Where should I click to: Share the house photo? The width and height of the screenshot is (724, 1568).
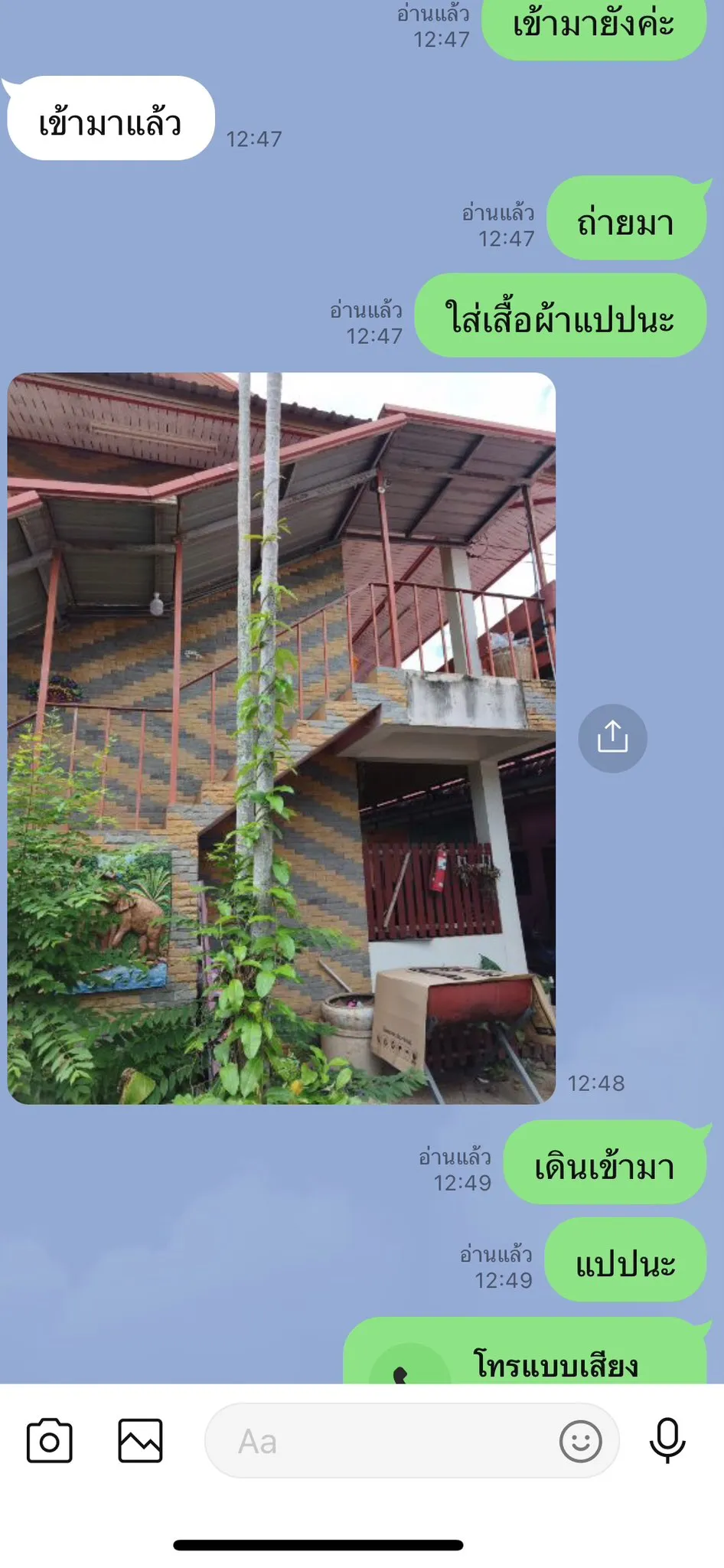[x=612, y=738]
